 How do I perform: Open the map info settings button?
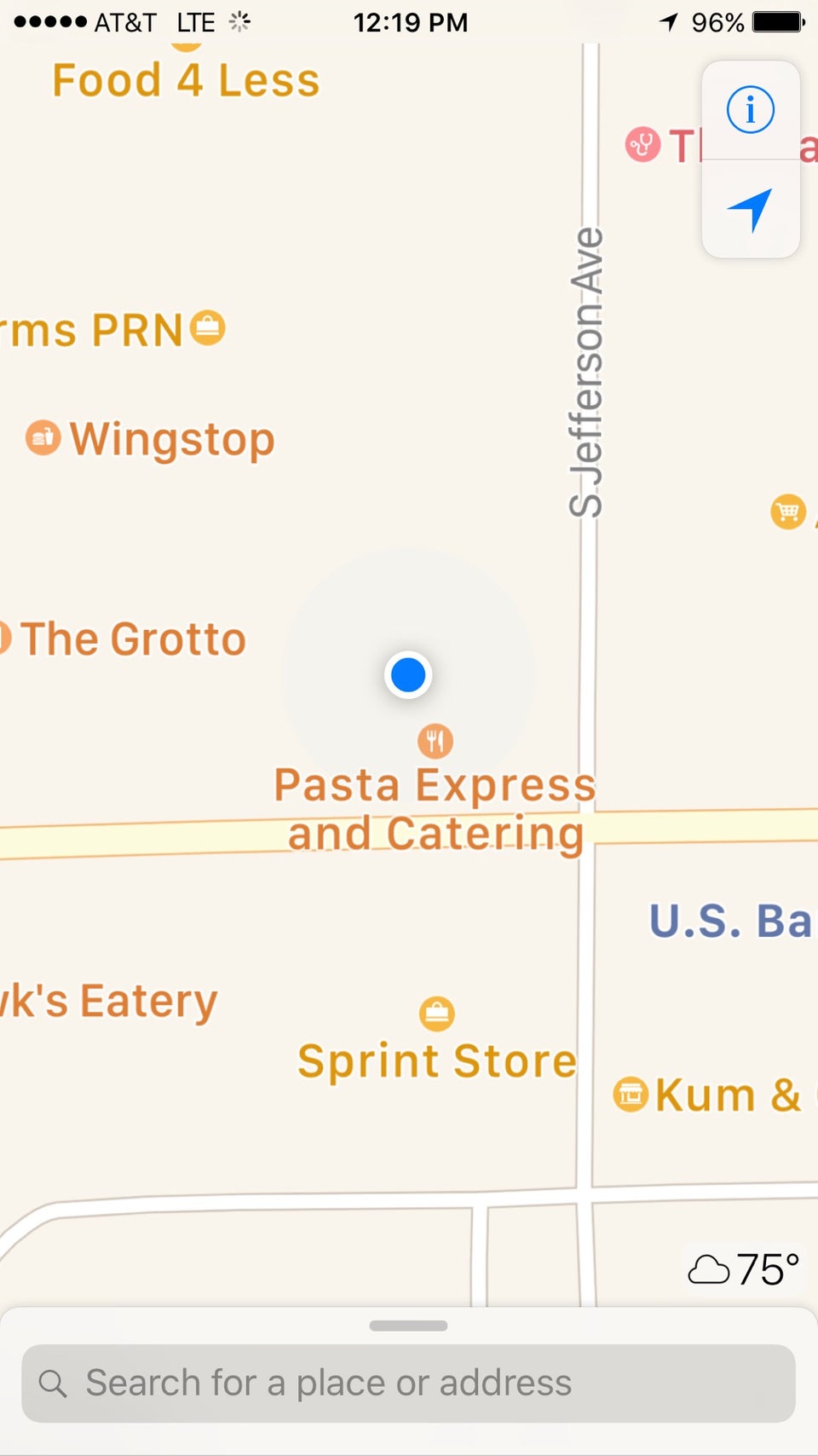(x=750, y=110)
